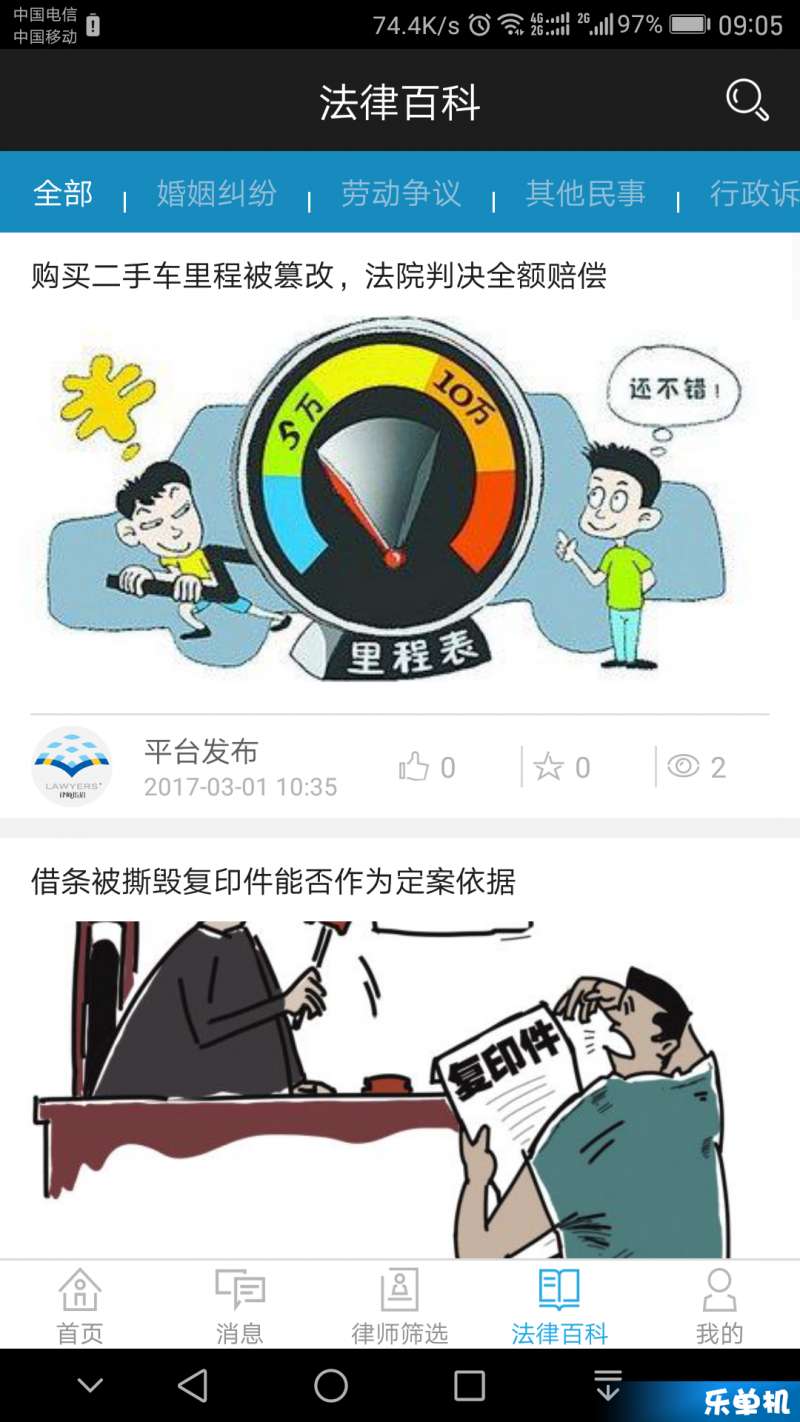Switch to the 婚姻纠纷 category tab

tap(216, 193)
